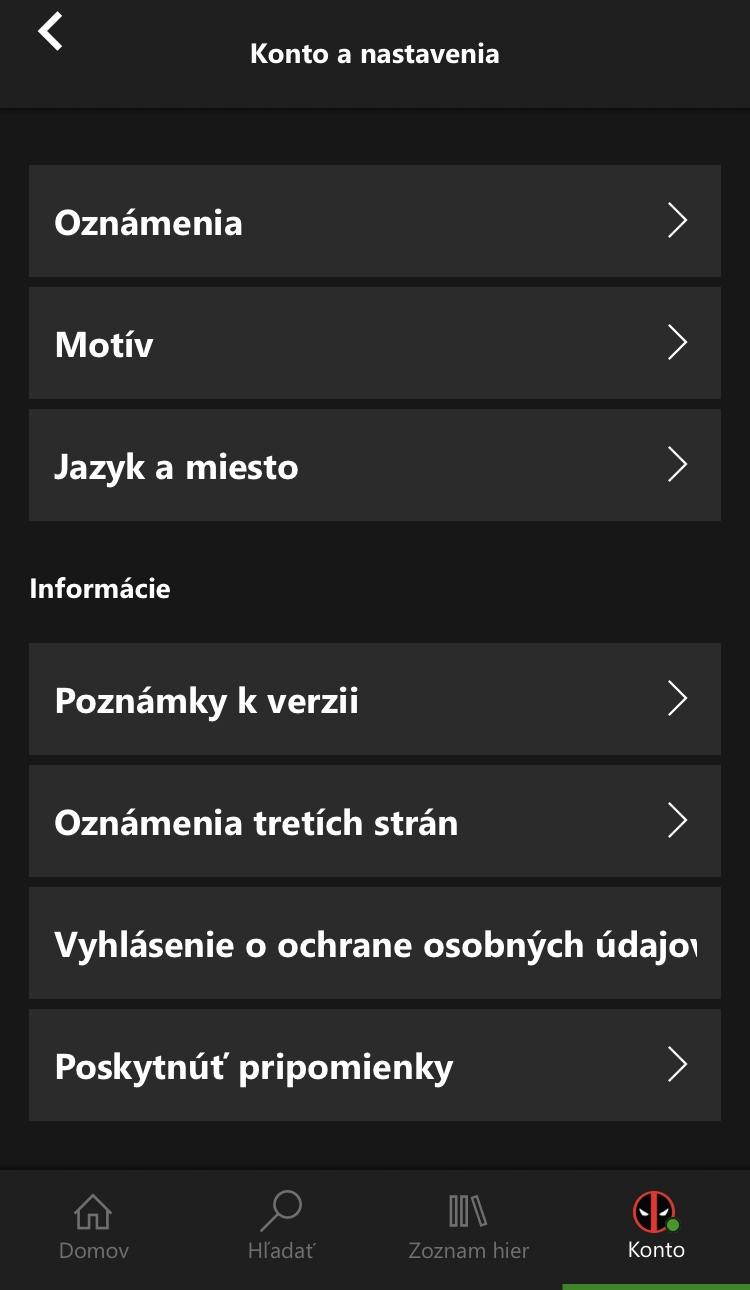The height and width of the screenshot is (1290, 750).
Task: Tap the Informácie section header
Action: [x=100, y=588]
